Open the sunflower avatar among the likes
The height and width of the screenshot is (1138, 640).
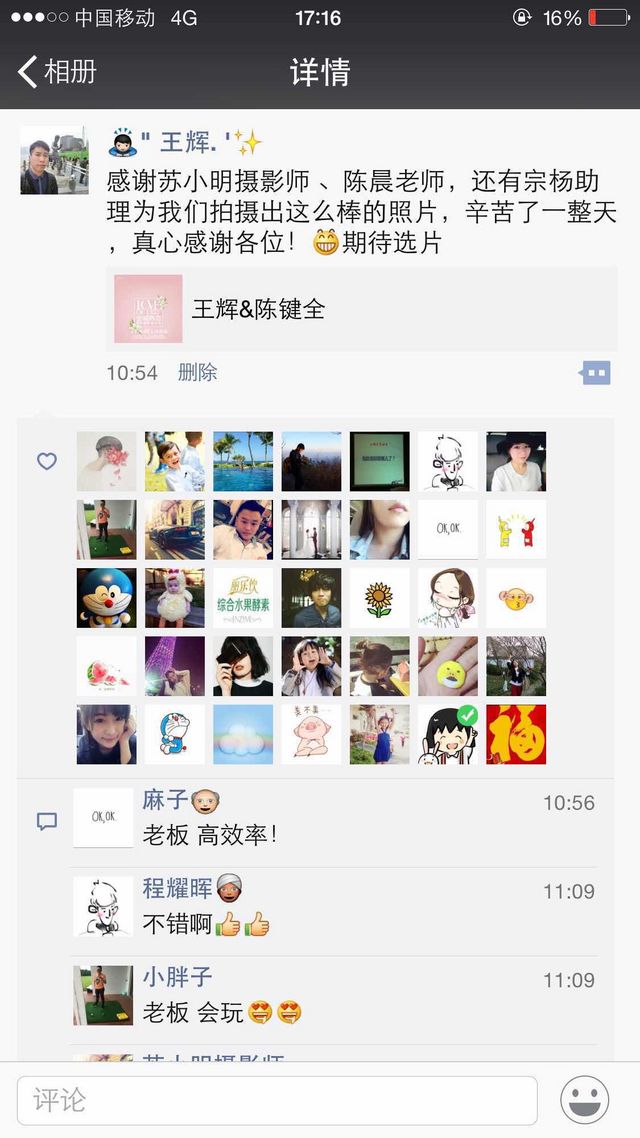pyautogui.click(x=379, y=598)
